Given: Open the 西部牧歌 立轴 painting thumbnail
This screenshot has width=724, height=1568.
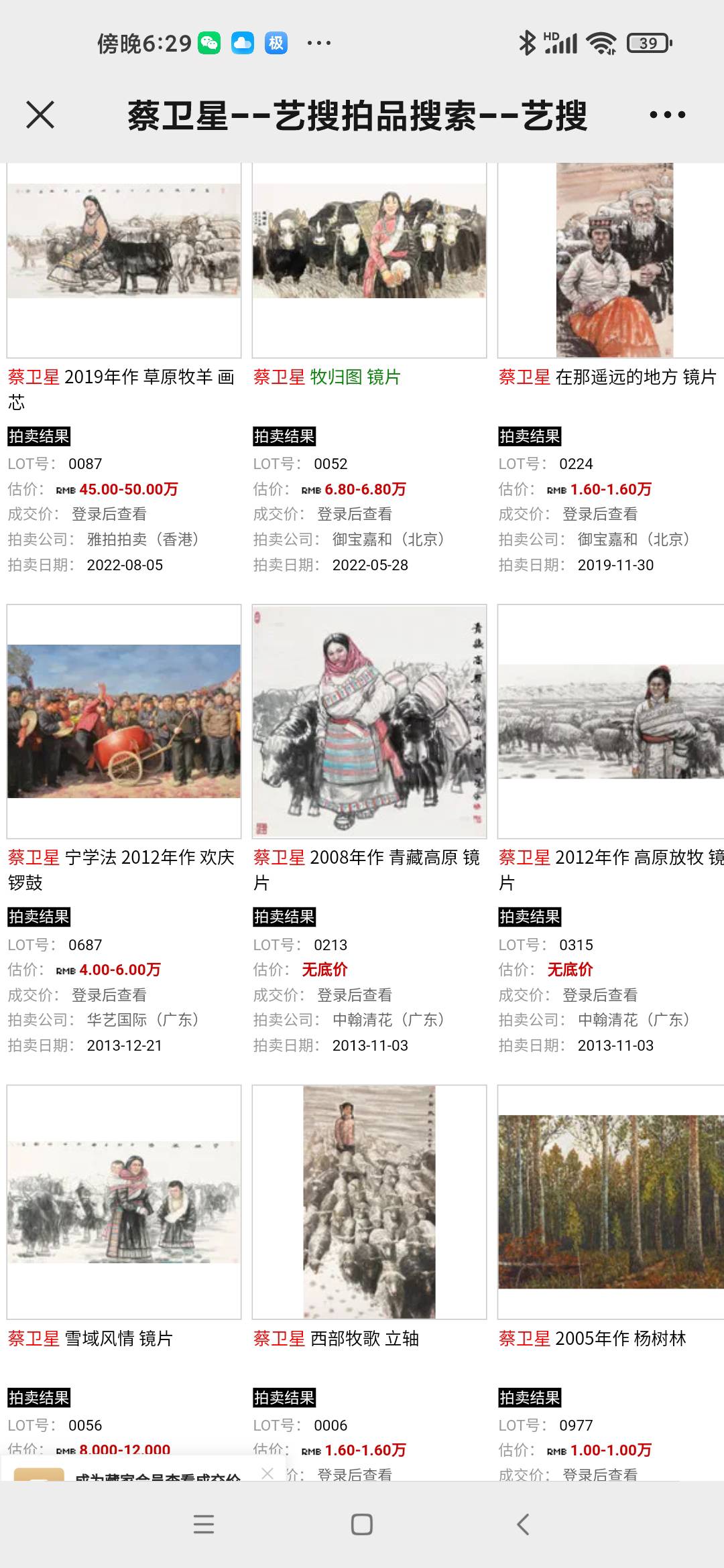Looking at the screenshot, I should pyautogui.click(x=369, y=1202).
